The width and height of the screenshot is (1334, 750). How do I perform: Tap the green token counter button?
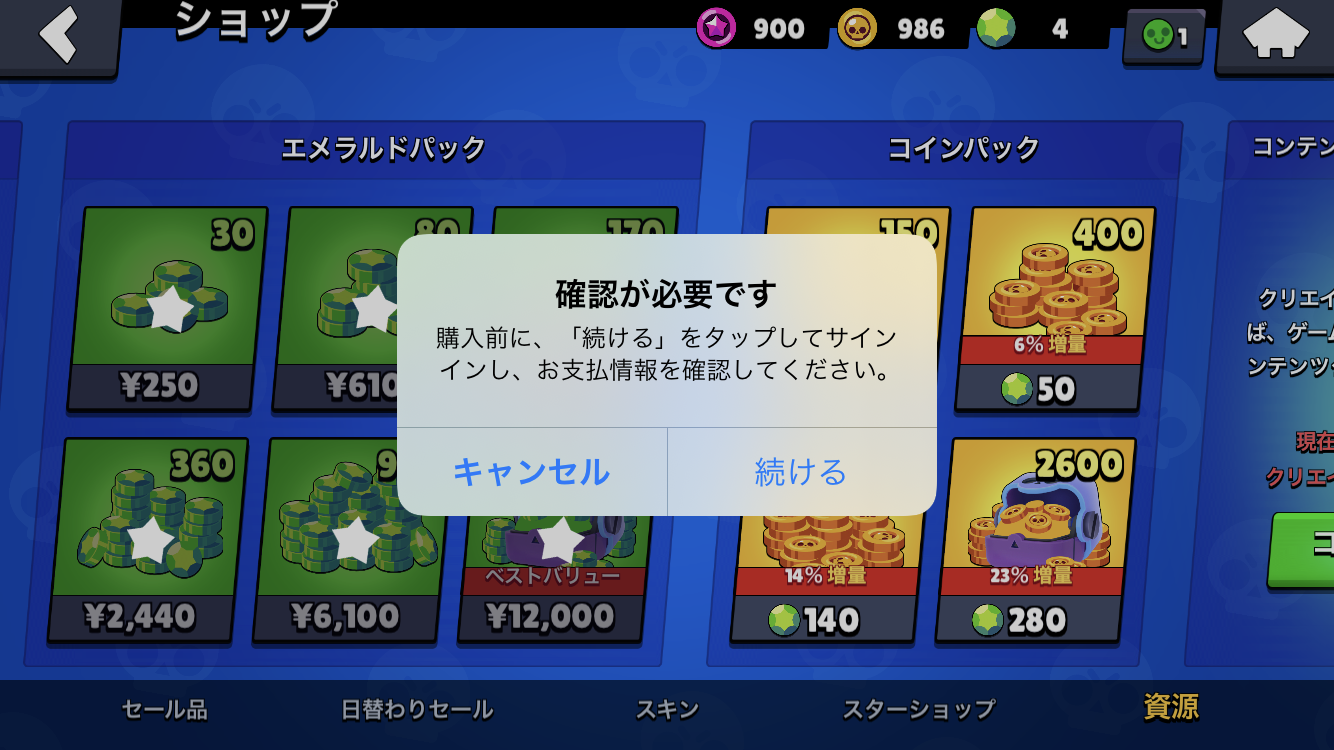point(1164,37)
